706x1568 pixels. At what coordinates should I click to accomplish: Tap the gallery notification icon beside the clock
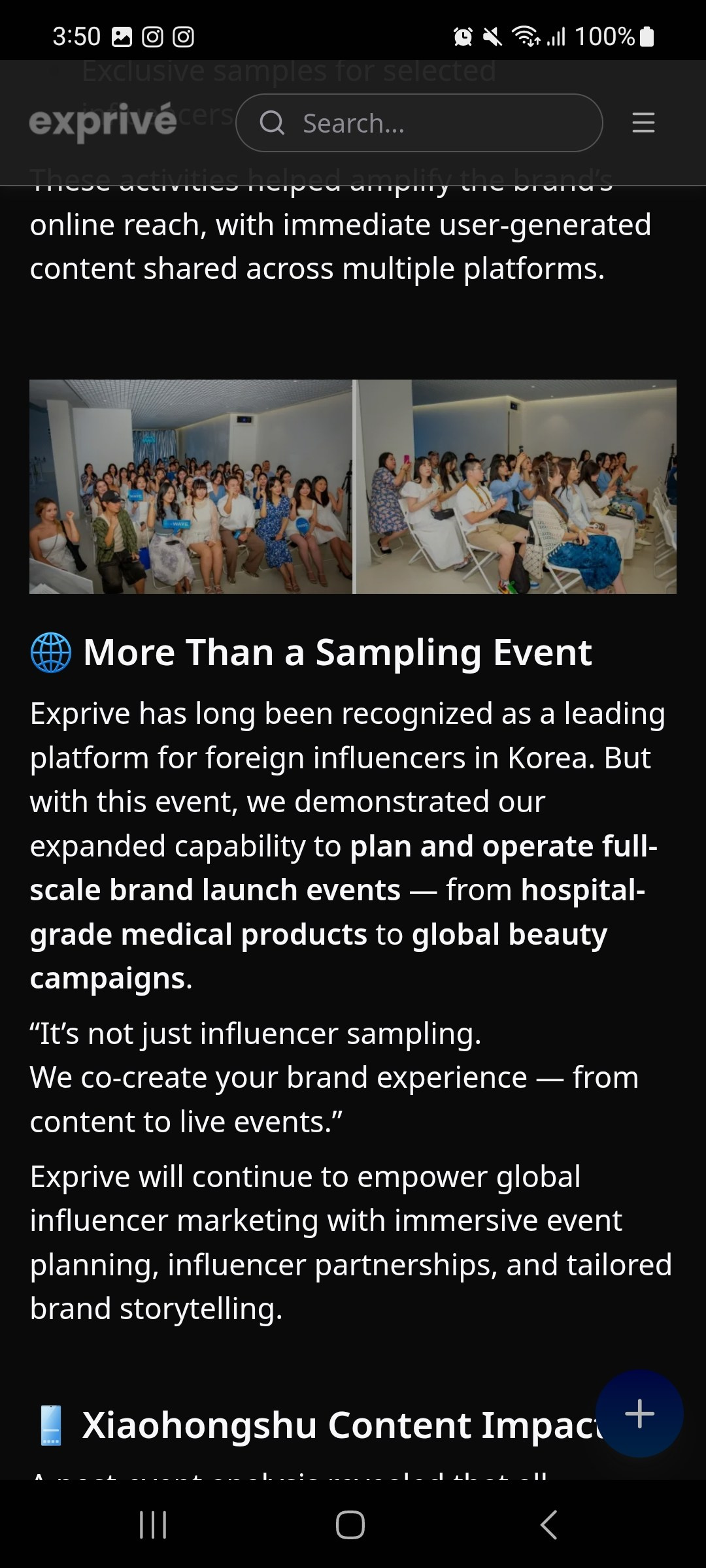(122, 36)
